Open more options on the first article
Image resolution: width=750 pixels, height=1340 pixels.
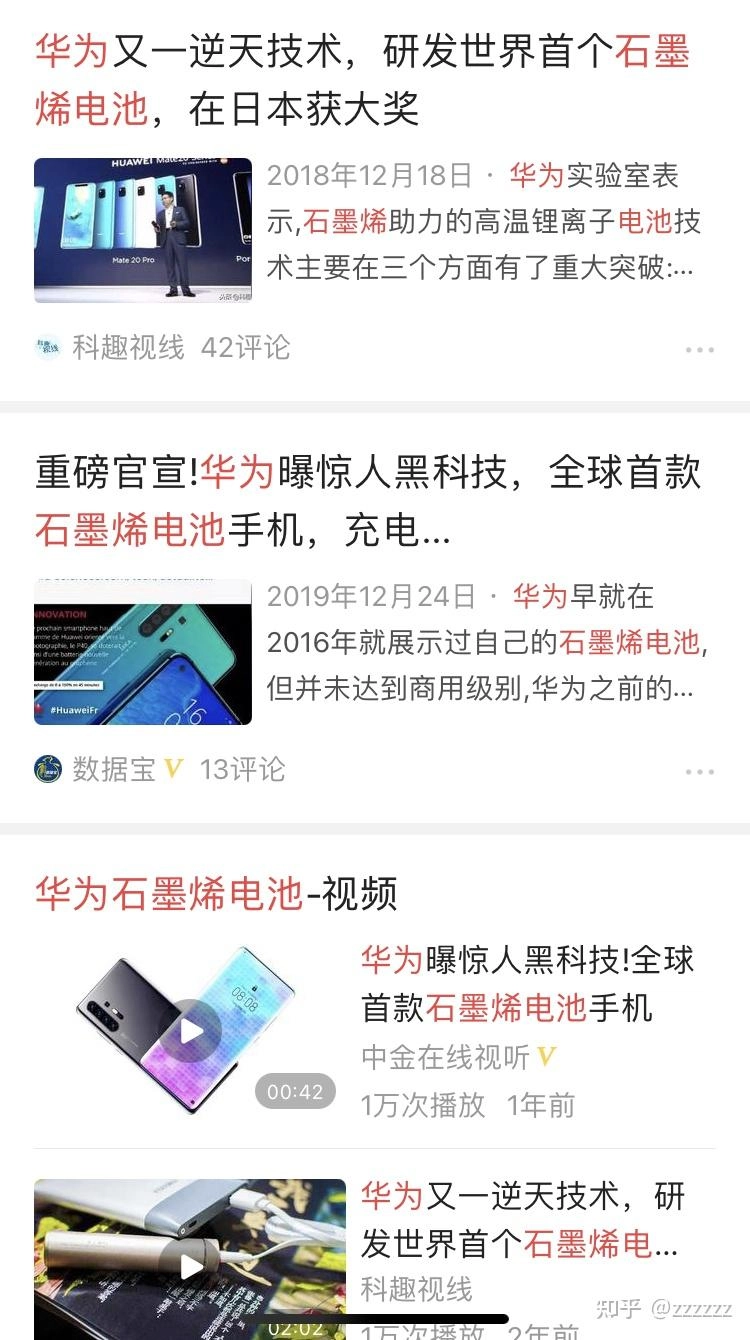click(701, 347)
